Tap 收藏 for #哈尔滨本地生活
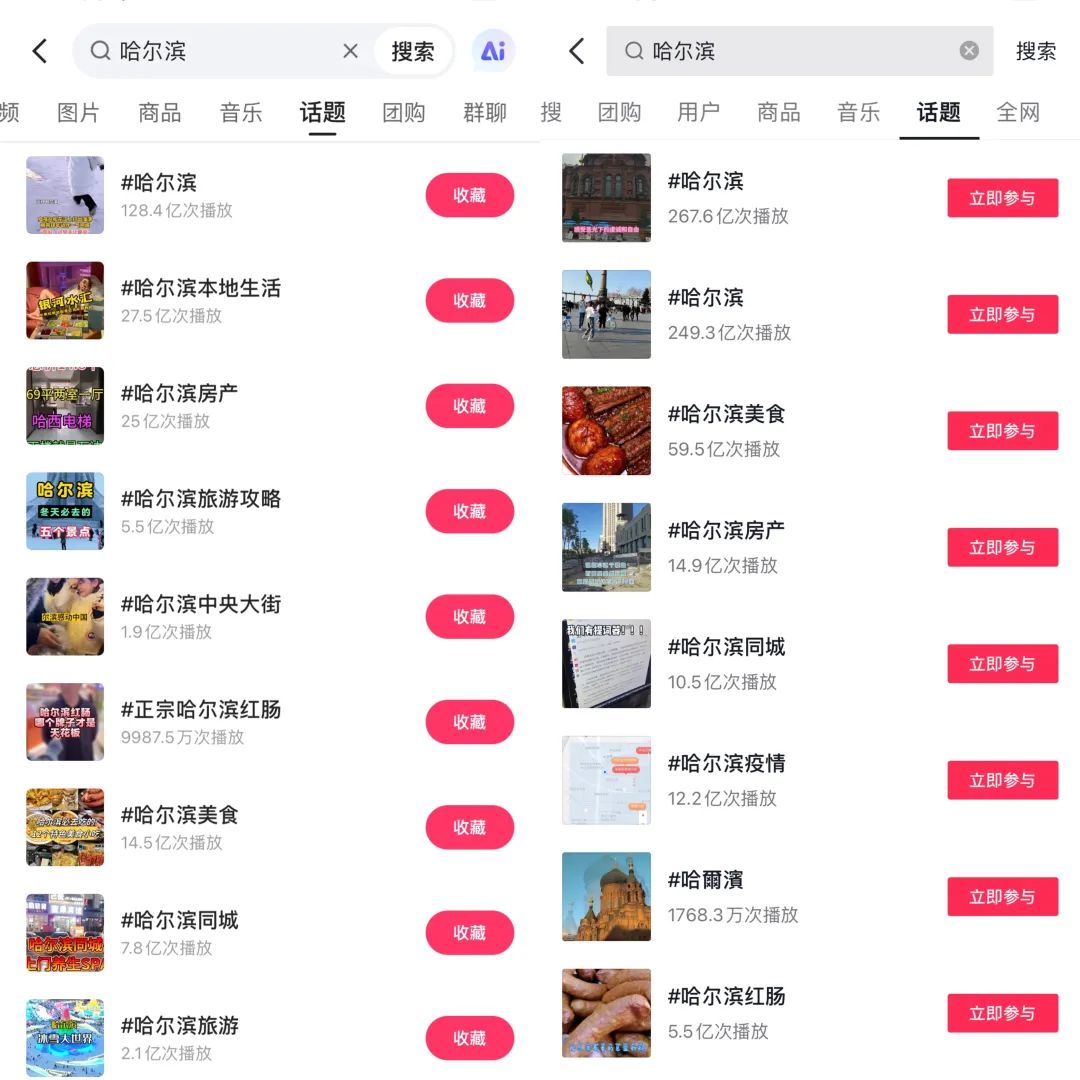 point(469,300)
